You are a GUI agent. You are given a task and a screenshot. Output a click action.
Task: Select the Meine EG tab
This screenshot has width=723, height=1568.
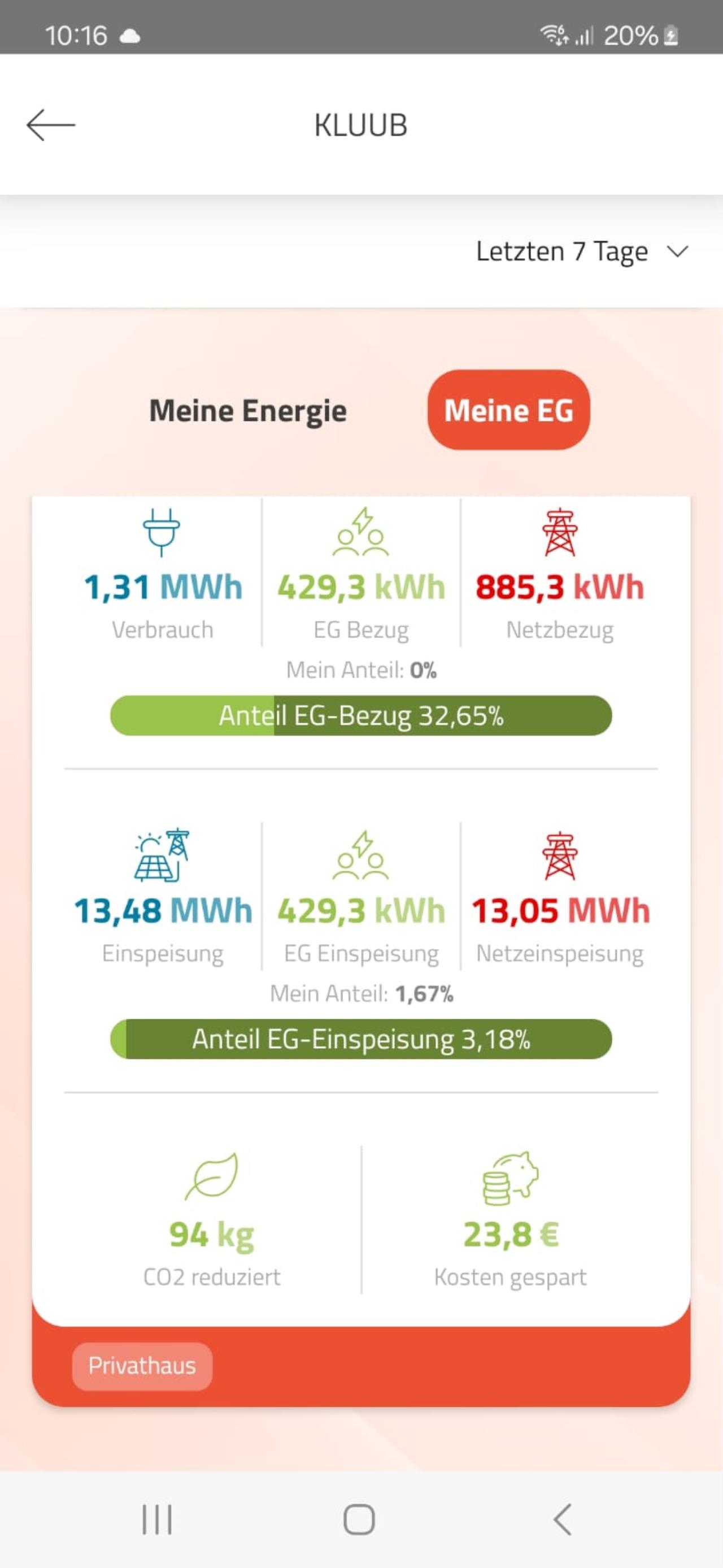click(x=509, y=410)
